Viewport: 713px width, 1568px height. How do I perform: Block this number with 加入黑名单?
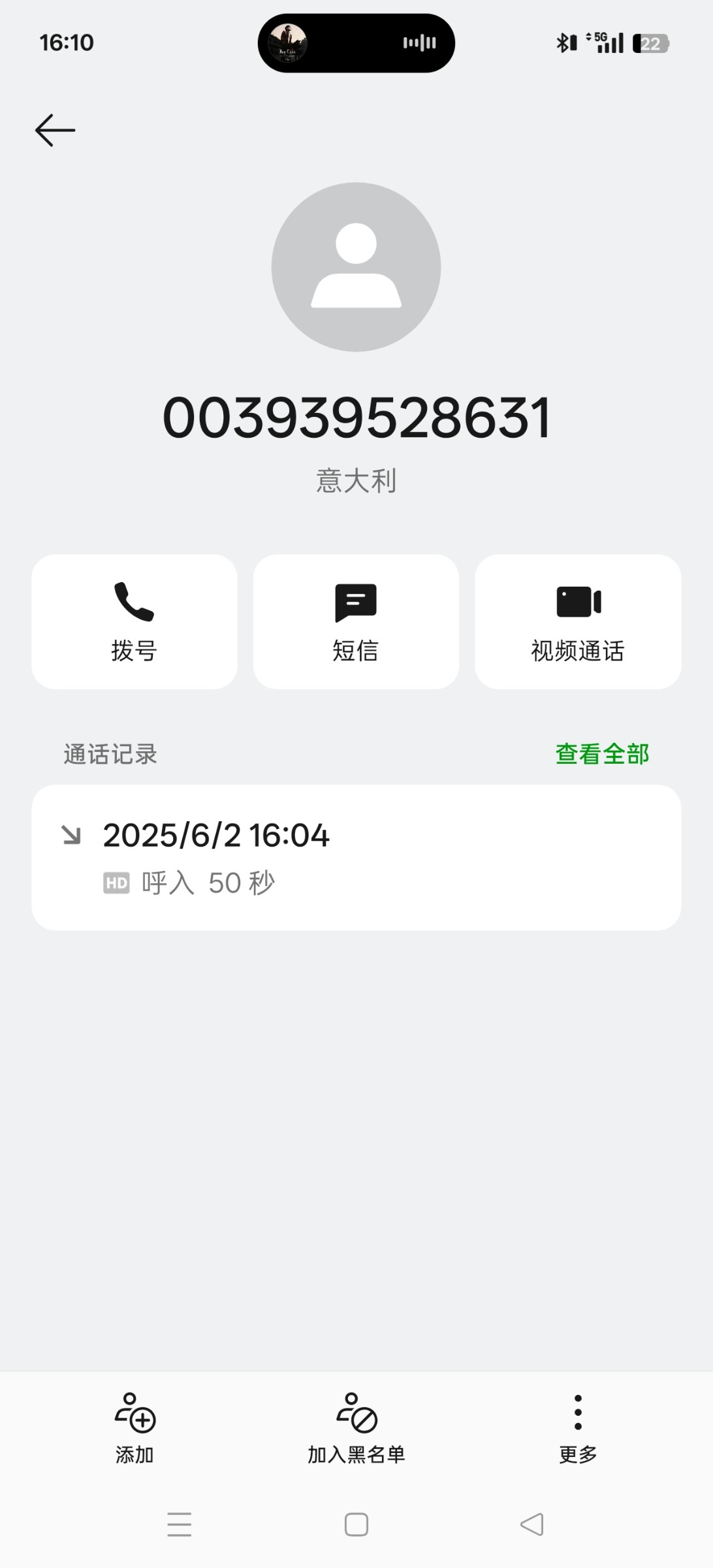pyautogui.click(x=356, y=1429)
